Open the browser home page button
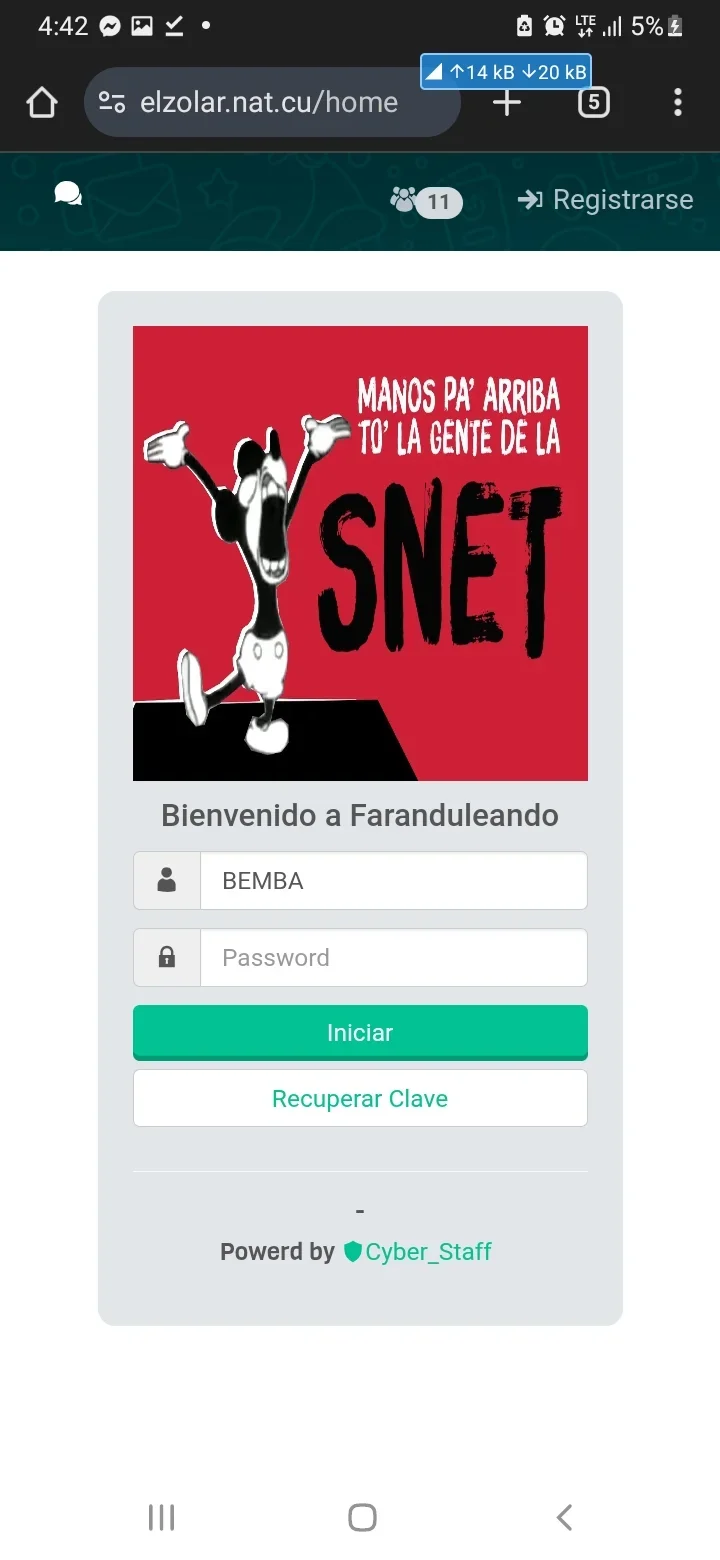The height and width of the screenshot is (1560, 720). pyautogui.click(x=42, y=102)
